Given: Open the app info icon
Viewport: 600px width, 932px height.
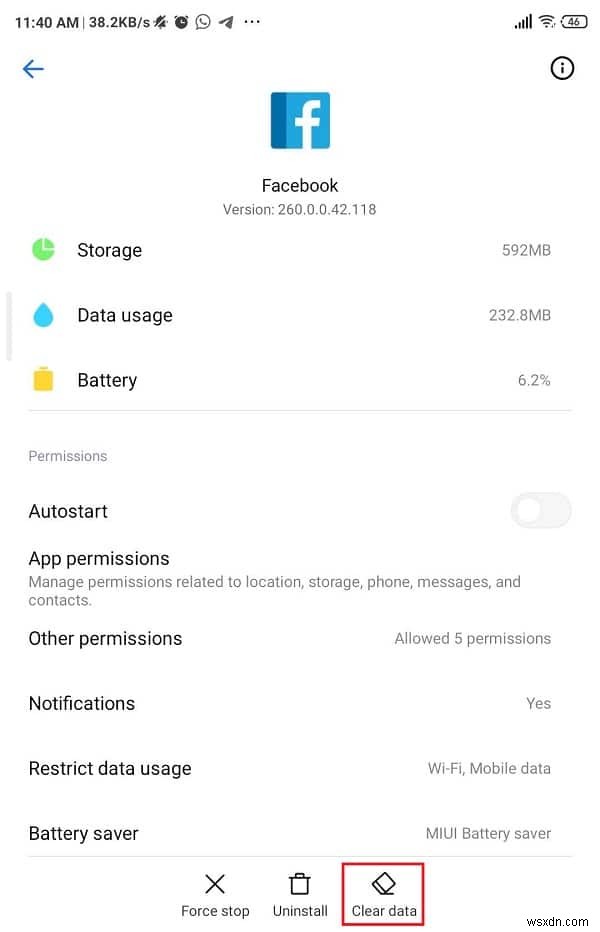Looking at the screenshot, I should [x=562, y=68].
